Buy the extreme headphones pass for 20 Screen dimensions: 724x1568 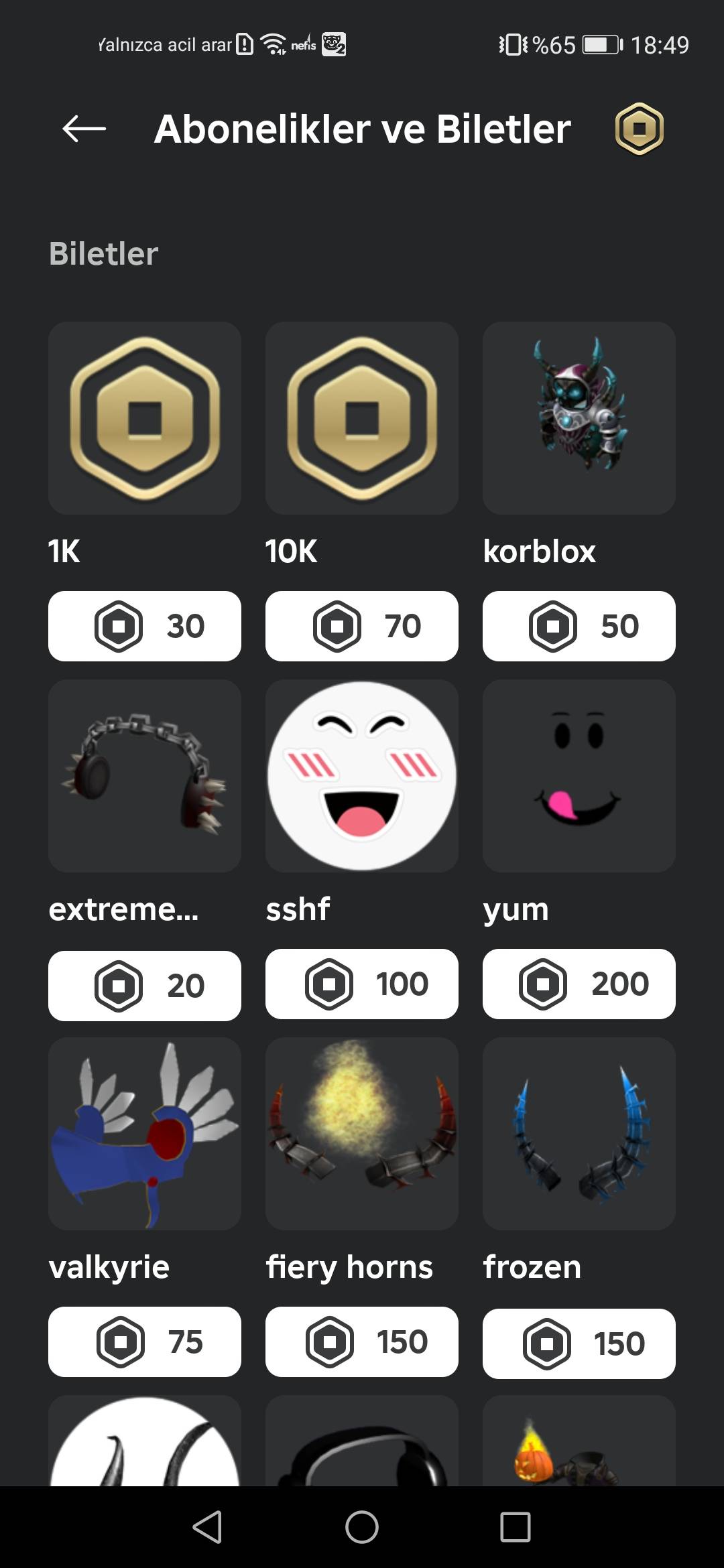click(x=145, y=985)
